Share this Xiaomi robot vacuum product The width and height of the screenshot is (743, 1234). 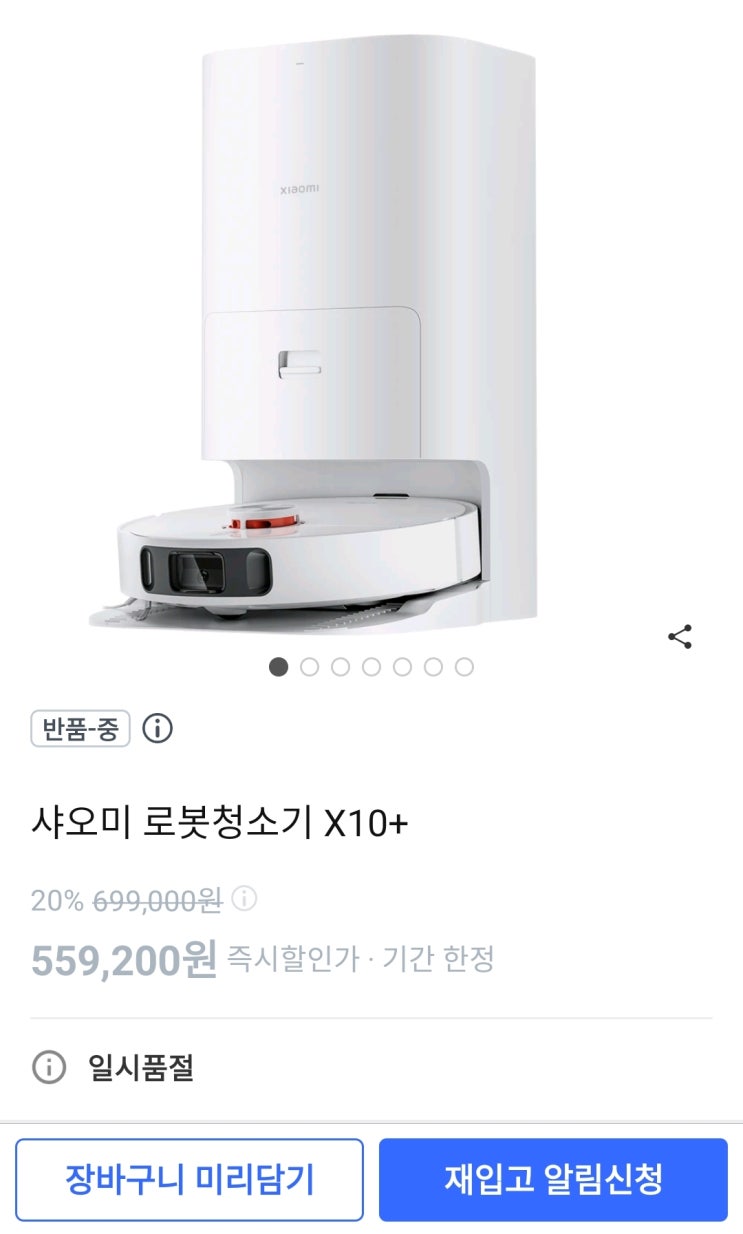(680, 637)
